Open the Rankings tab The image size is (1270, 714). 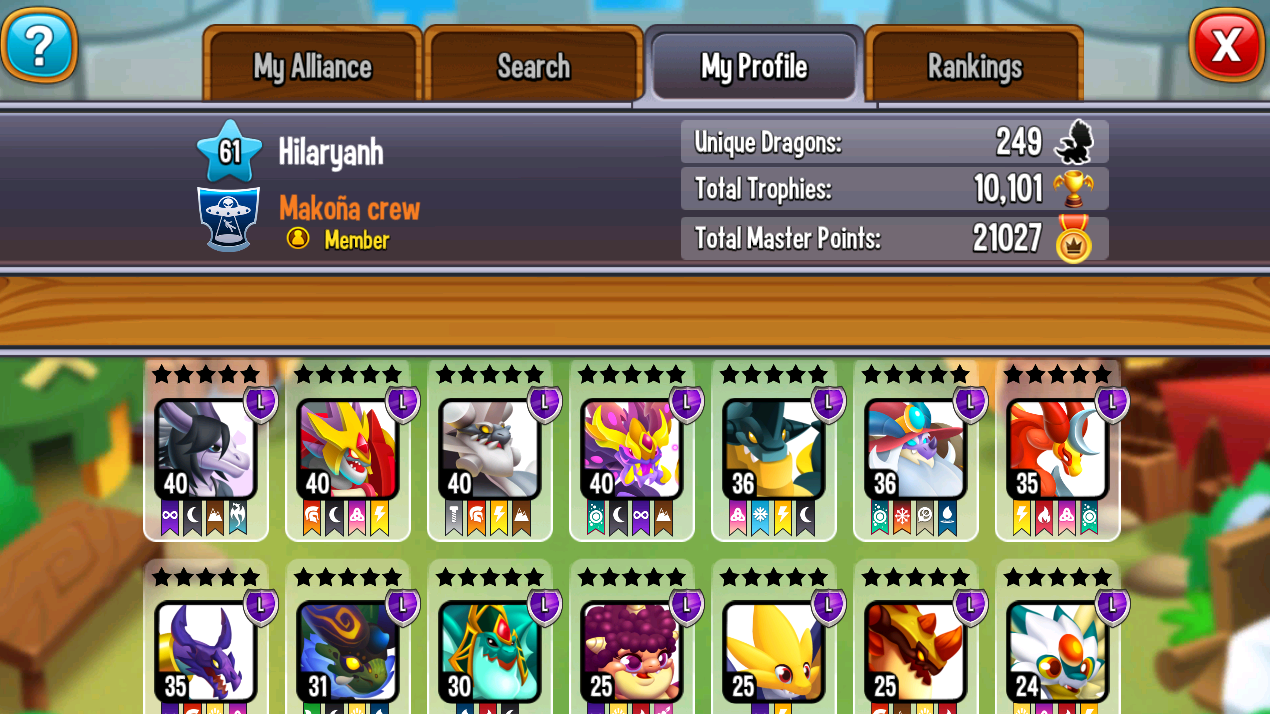tap(974, 67)
